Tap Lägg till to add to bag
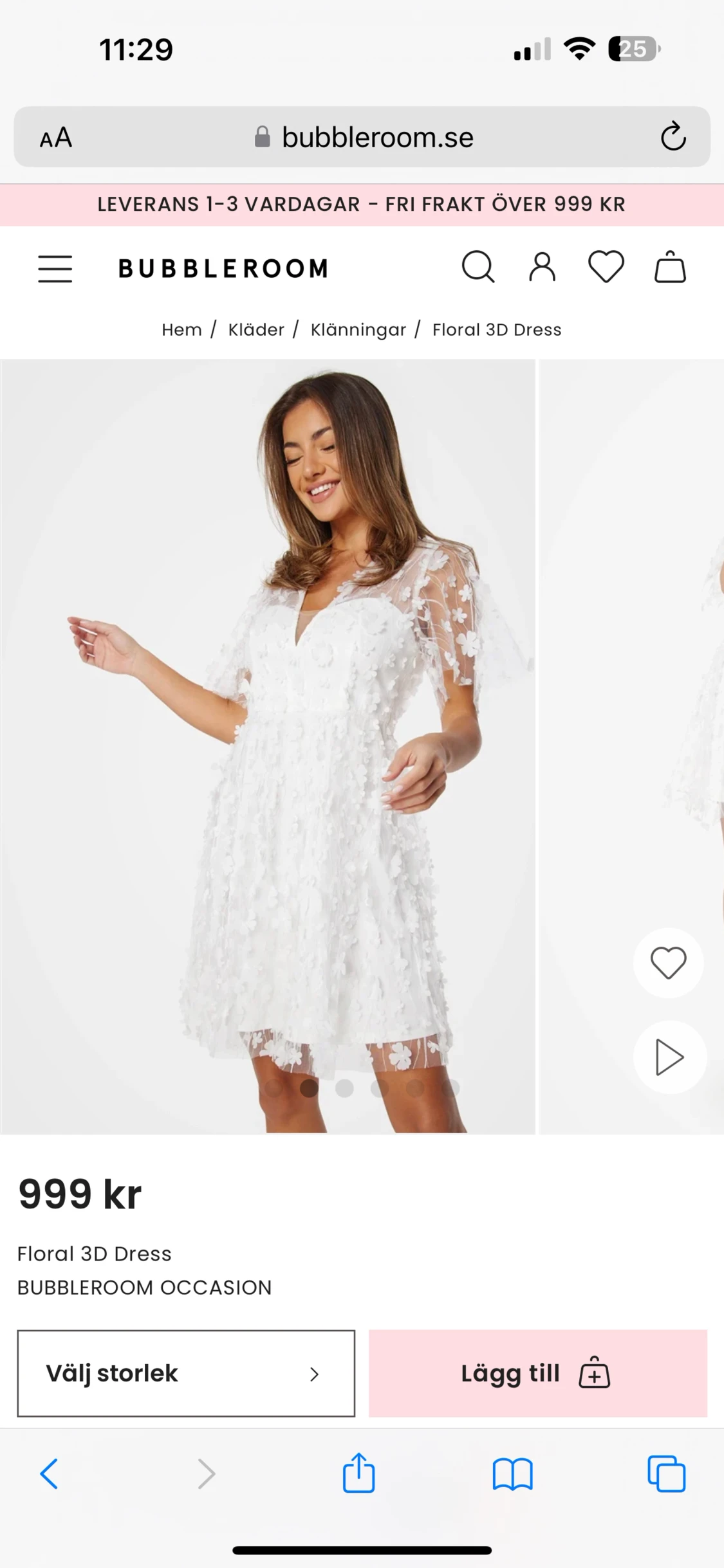Viewport: 724px width, 1568px height. click(x=538, y=1373)
